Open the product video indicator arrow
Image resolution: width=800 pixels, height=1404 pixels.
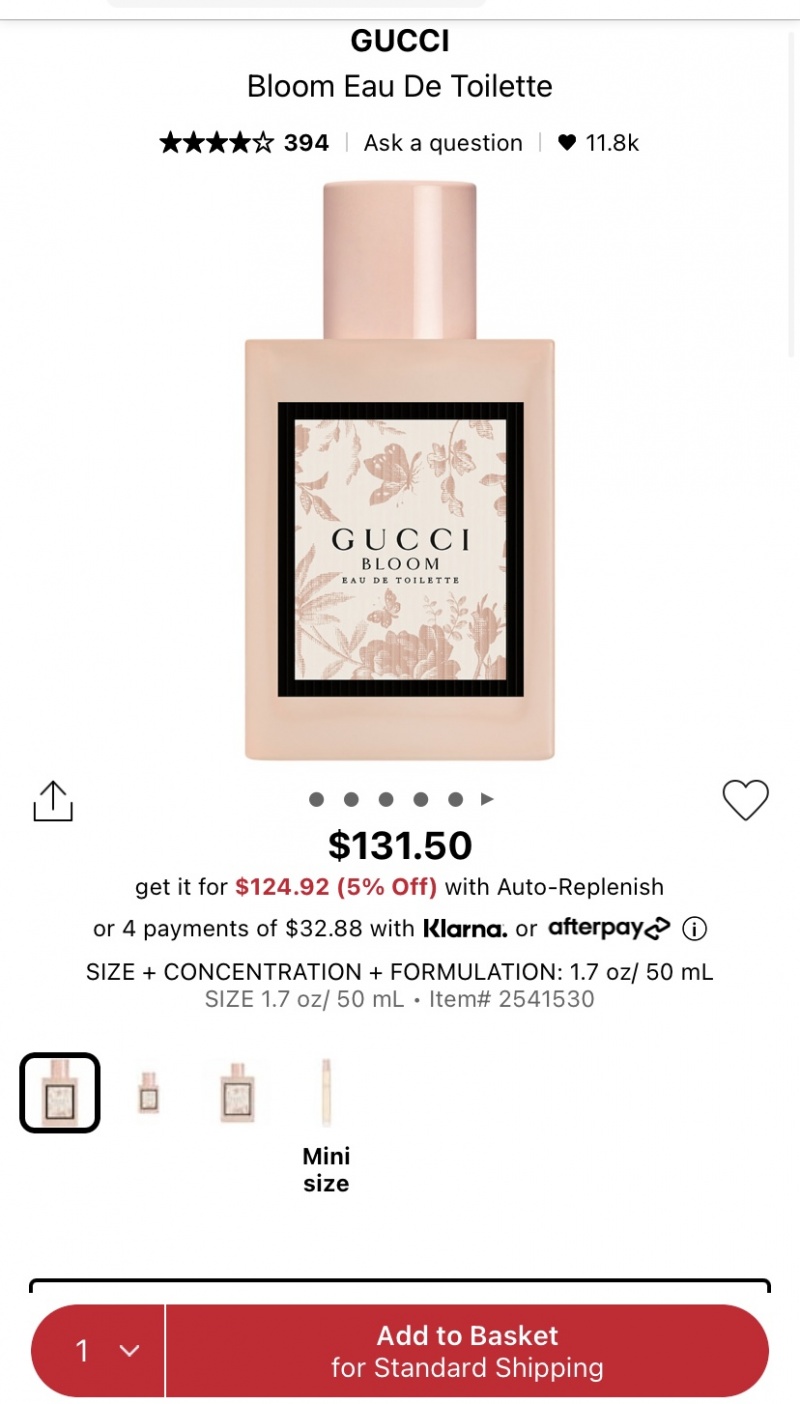point(488,799)
